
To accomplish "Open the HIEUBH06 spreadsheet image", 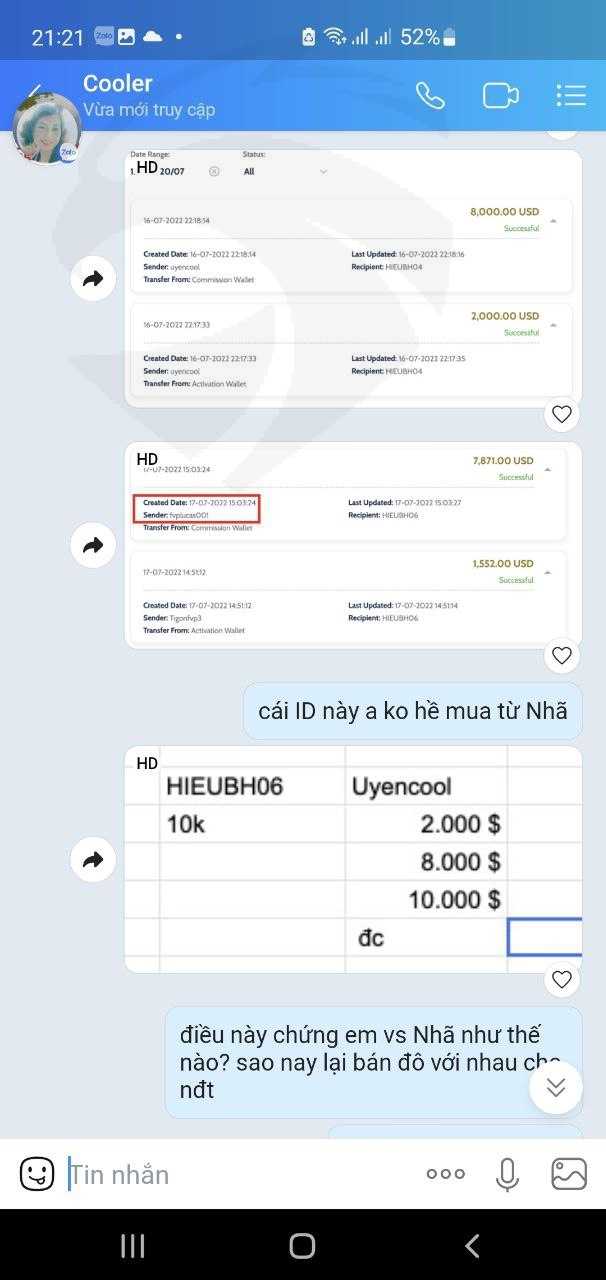I will (x=353, y=859).
